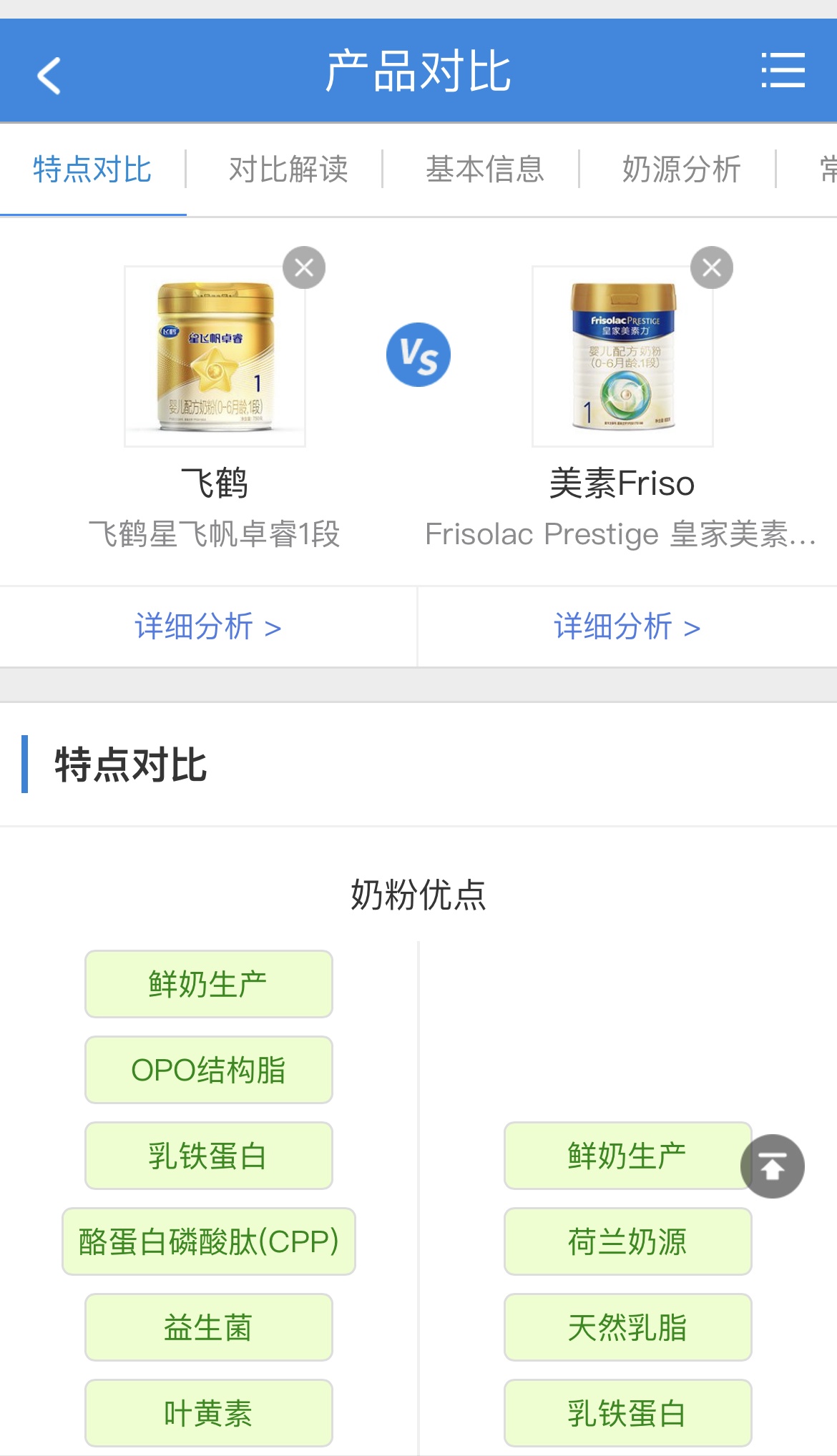837x1456 pixels.
Task: Open the Frisolac Prestige product image
Action: (x=622, y=356)
